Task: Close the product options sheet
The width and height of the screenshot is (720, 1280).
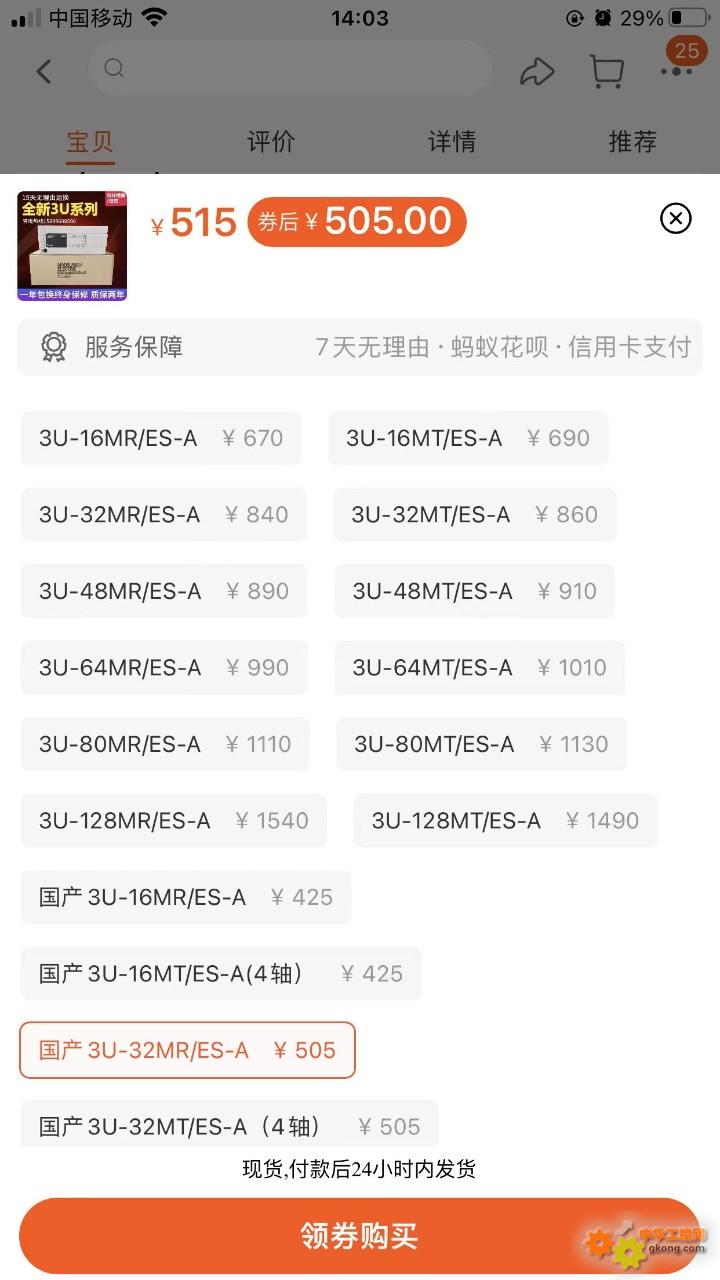Action: (676, 218)
